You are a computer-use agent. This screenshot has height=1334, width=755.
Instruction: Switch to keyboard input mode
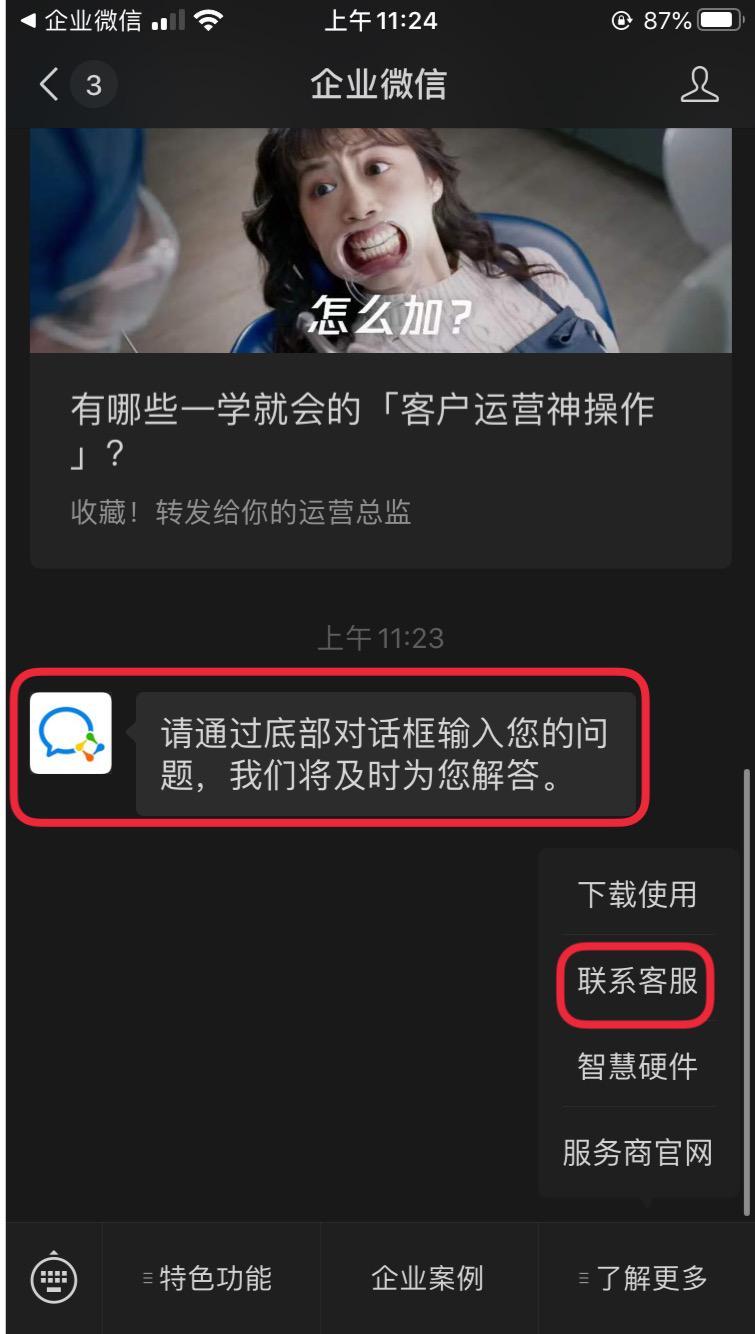click(53, 1278)
